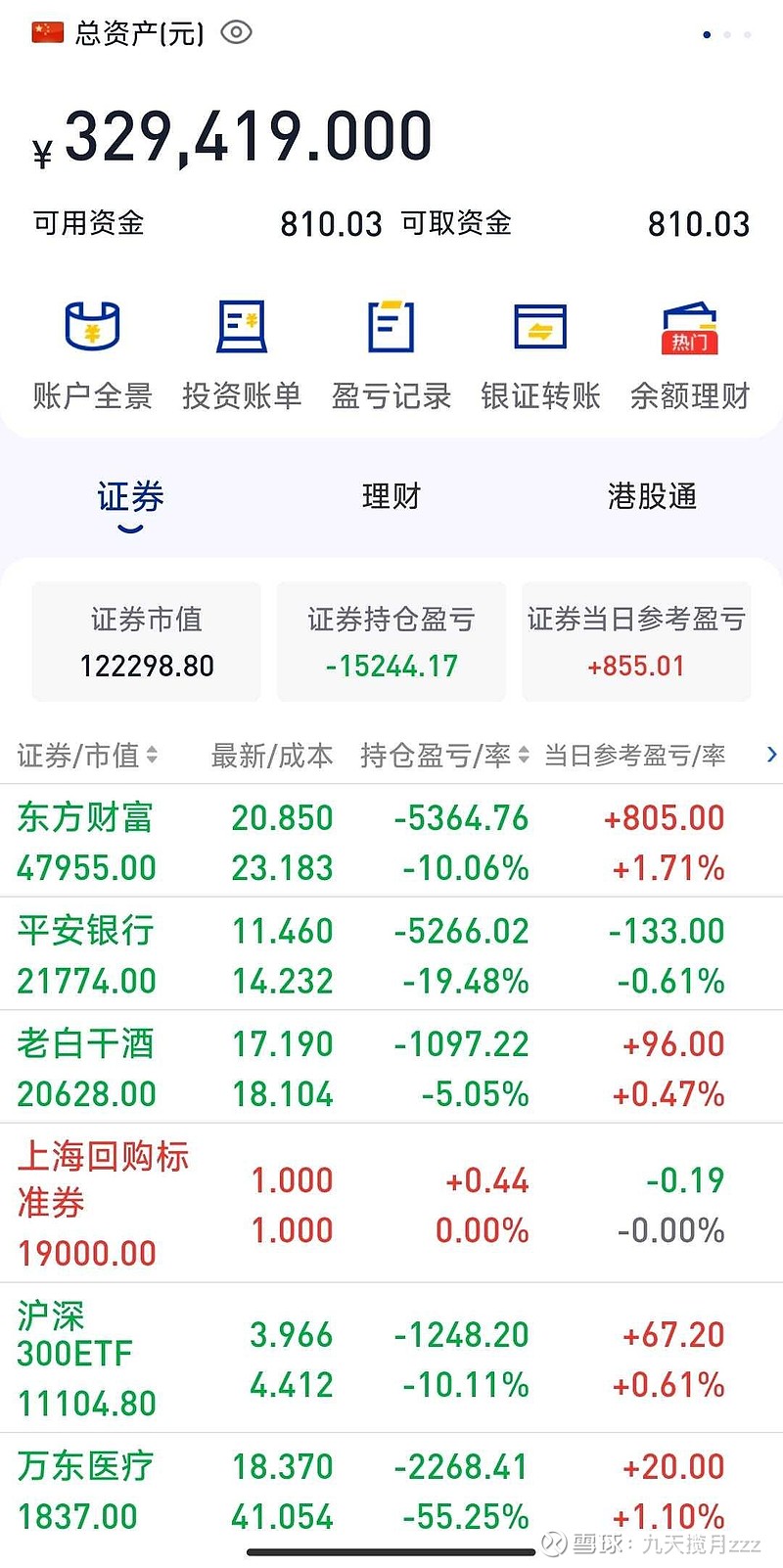The height and width of the screenshot is (1568, 783).
Task: Expand more columns with the right chevron arrow
Action: 772,756
